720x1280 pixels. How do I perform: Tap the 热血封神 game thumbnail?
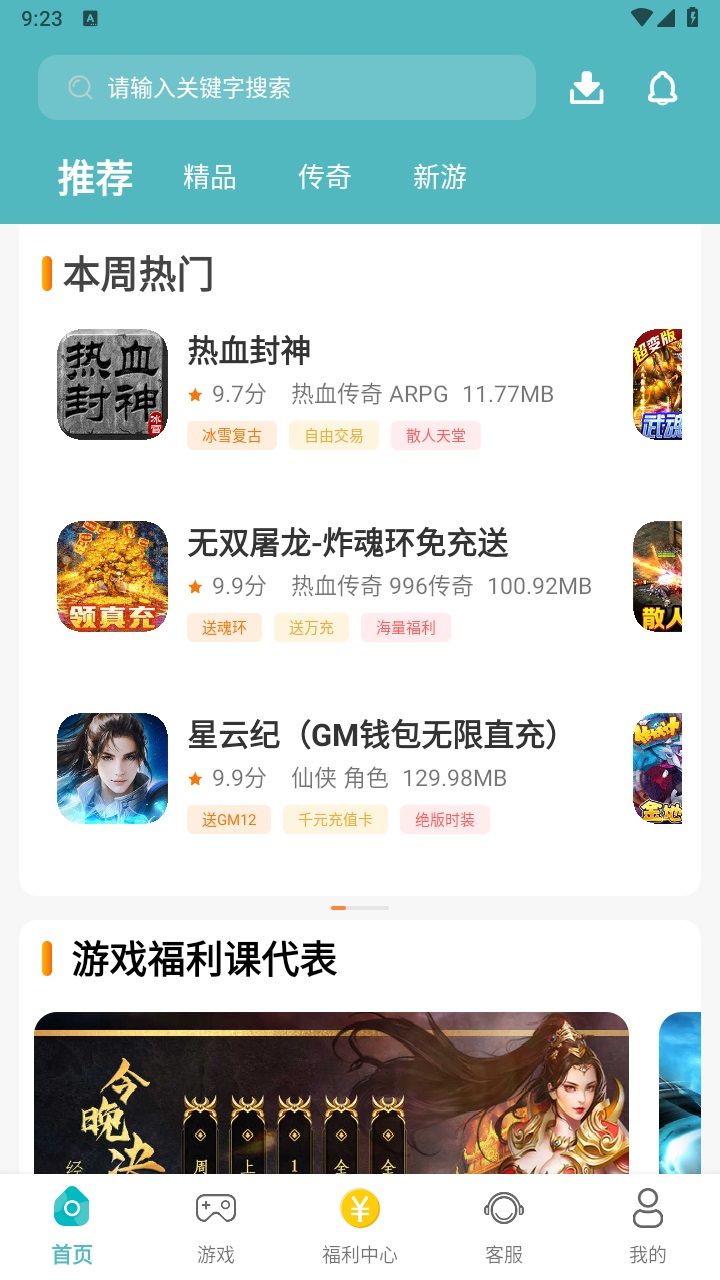point(112,383)
